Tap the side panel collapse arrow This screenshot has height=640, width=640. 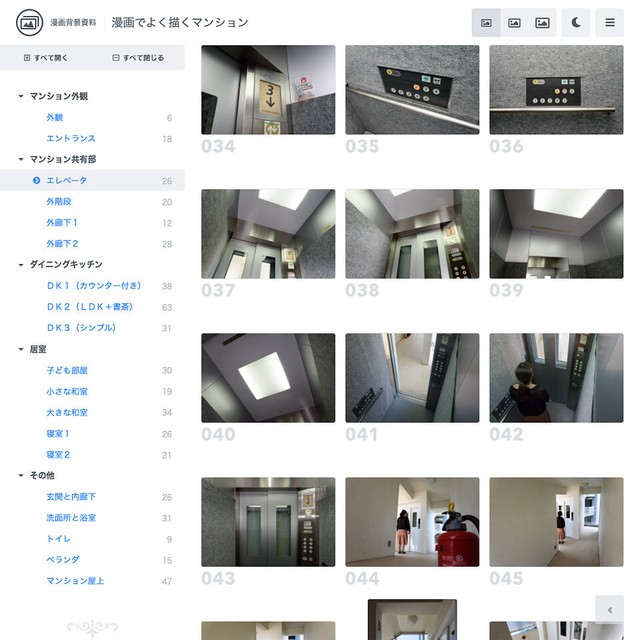[x=609, y=609]
